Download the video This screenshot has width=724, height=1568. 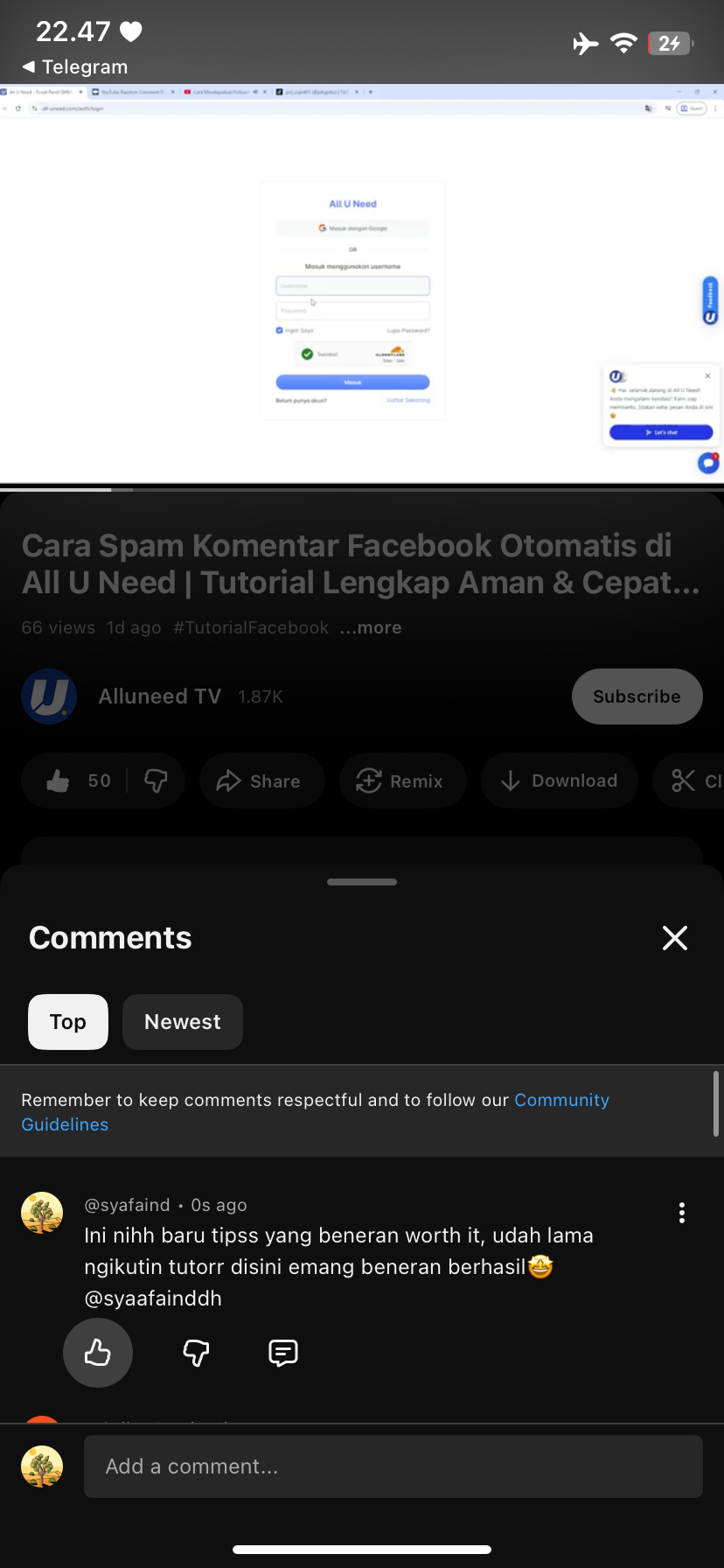click(560, 780)
